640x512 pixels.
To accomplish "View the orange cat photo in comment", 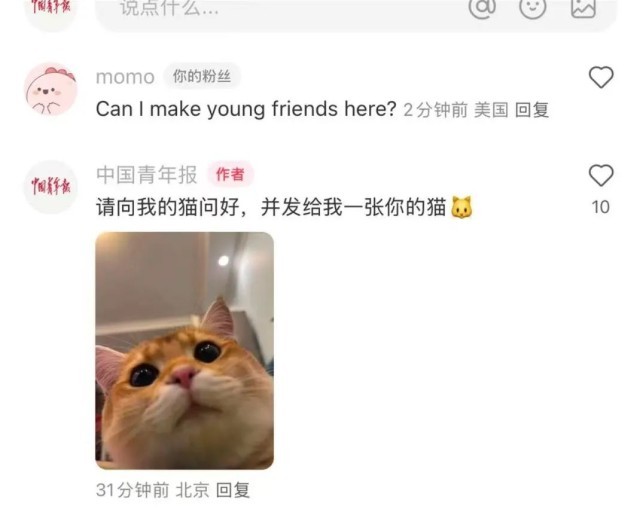I will (184, 350).
